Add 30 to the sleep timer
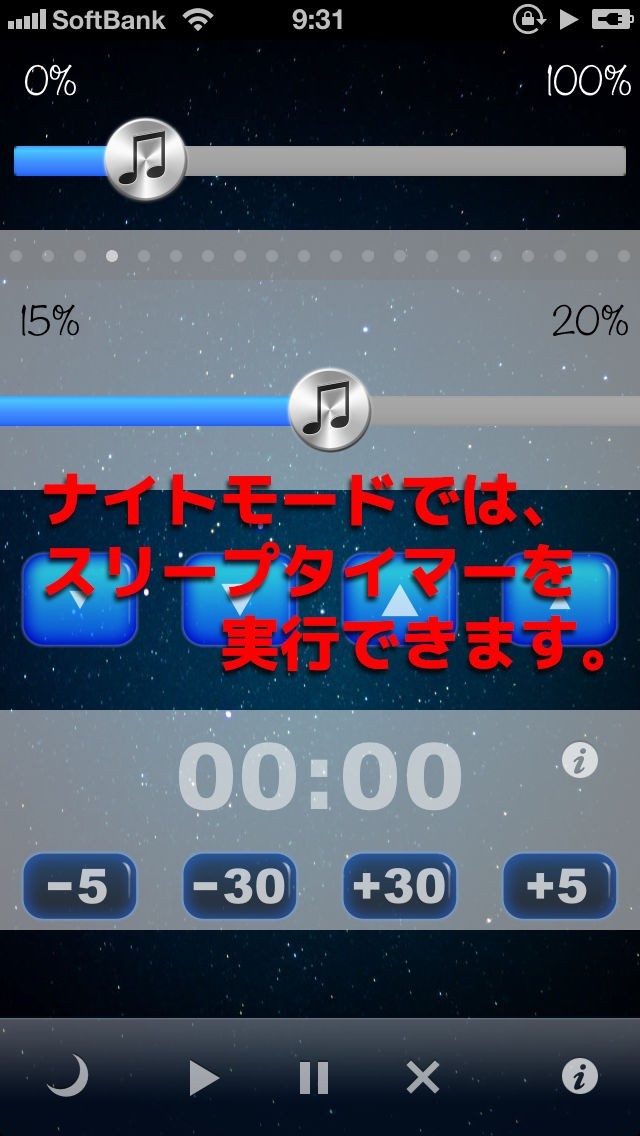The height and width of the screenshot is (1136, 640). 400,886
